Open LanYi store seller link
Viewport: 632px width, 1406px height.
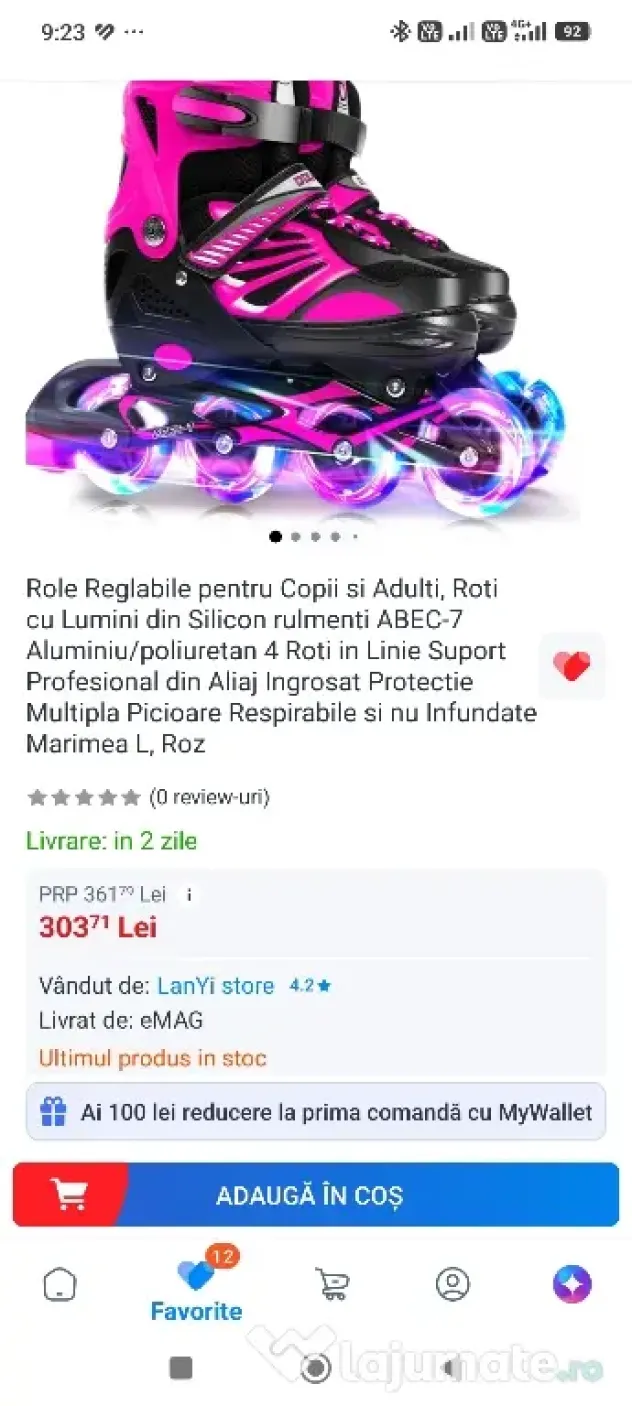click(215, 986)
